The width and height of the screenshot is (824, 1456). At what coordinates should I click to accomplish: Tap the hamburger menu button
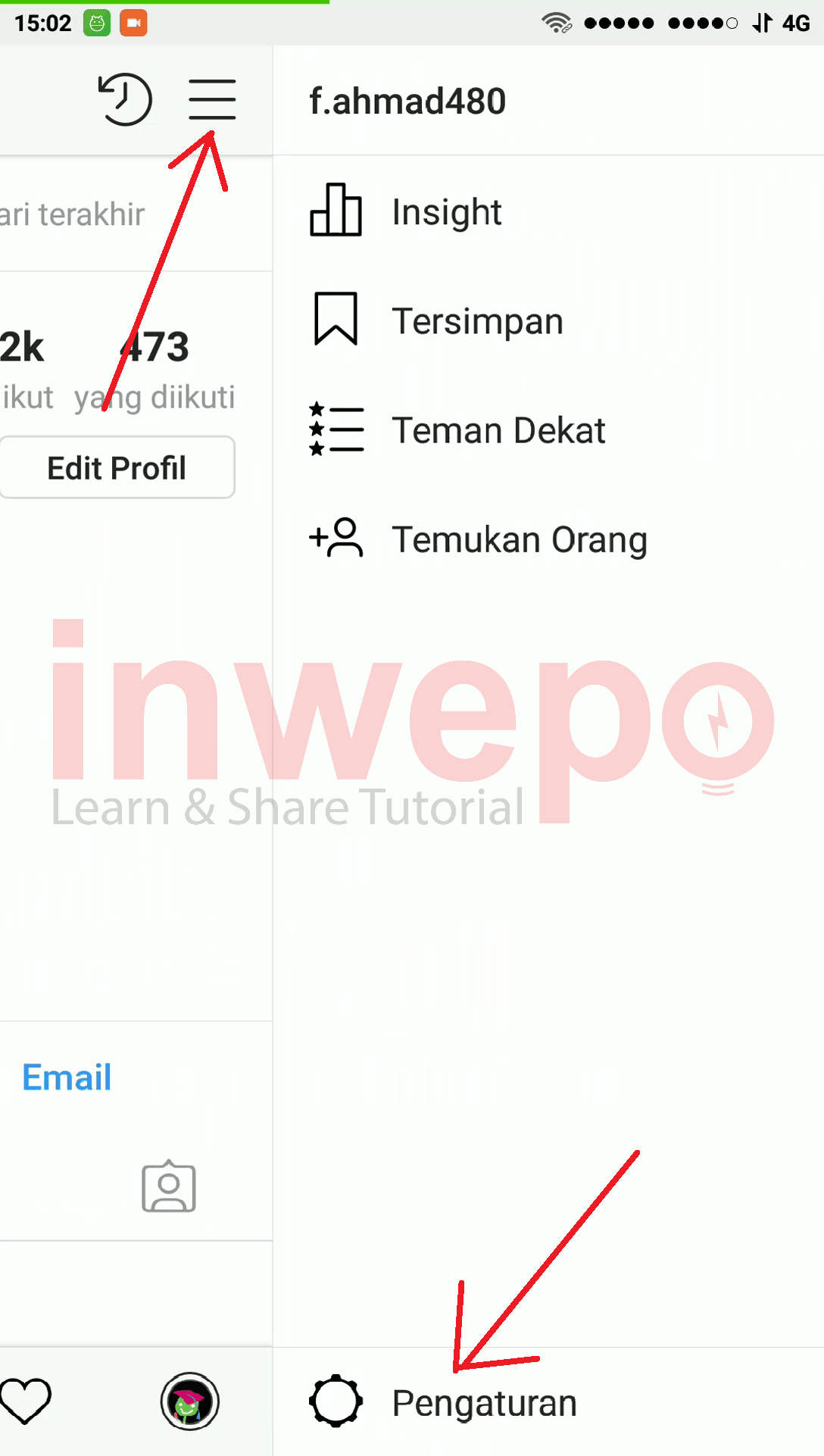tap(212, 99)
